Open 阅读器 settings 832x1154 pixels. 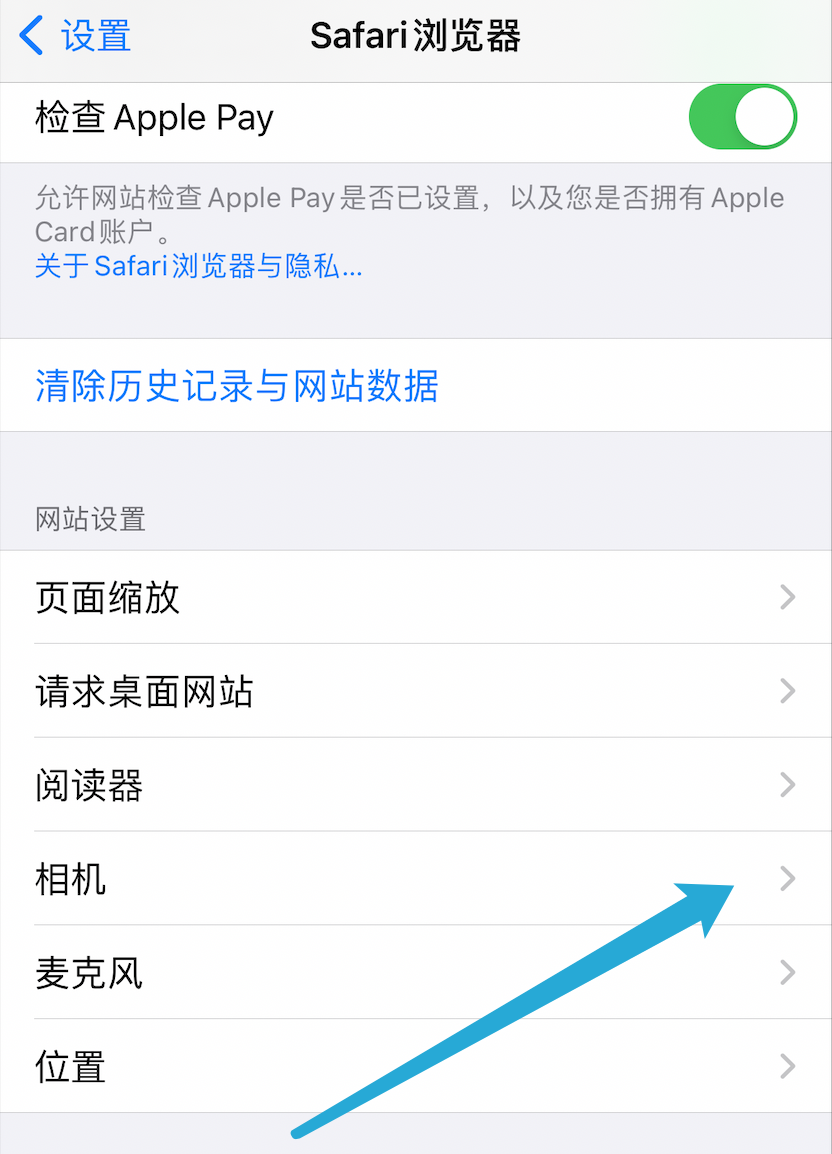coord(415,785)
